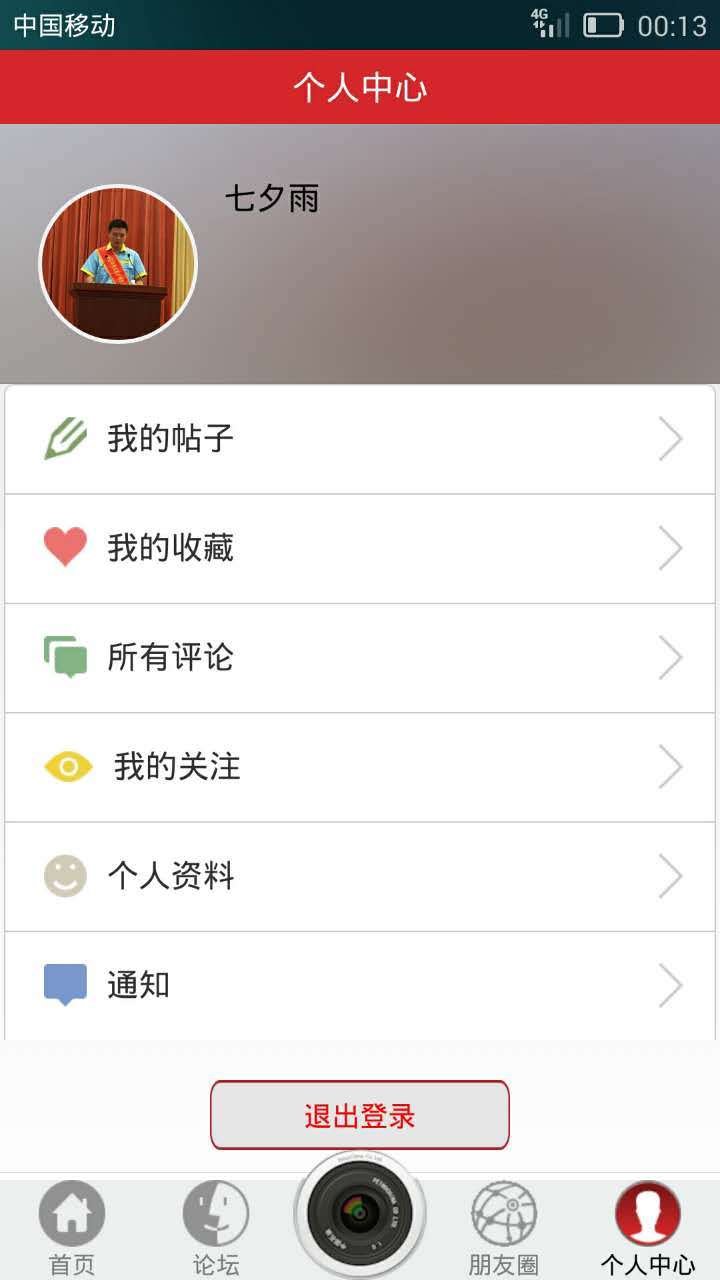Open 我的关注 (My Follows)
The image size is (720, 1280).
coord(360,767)
